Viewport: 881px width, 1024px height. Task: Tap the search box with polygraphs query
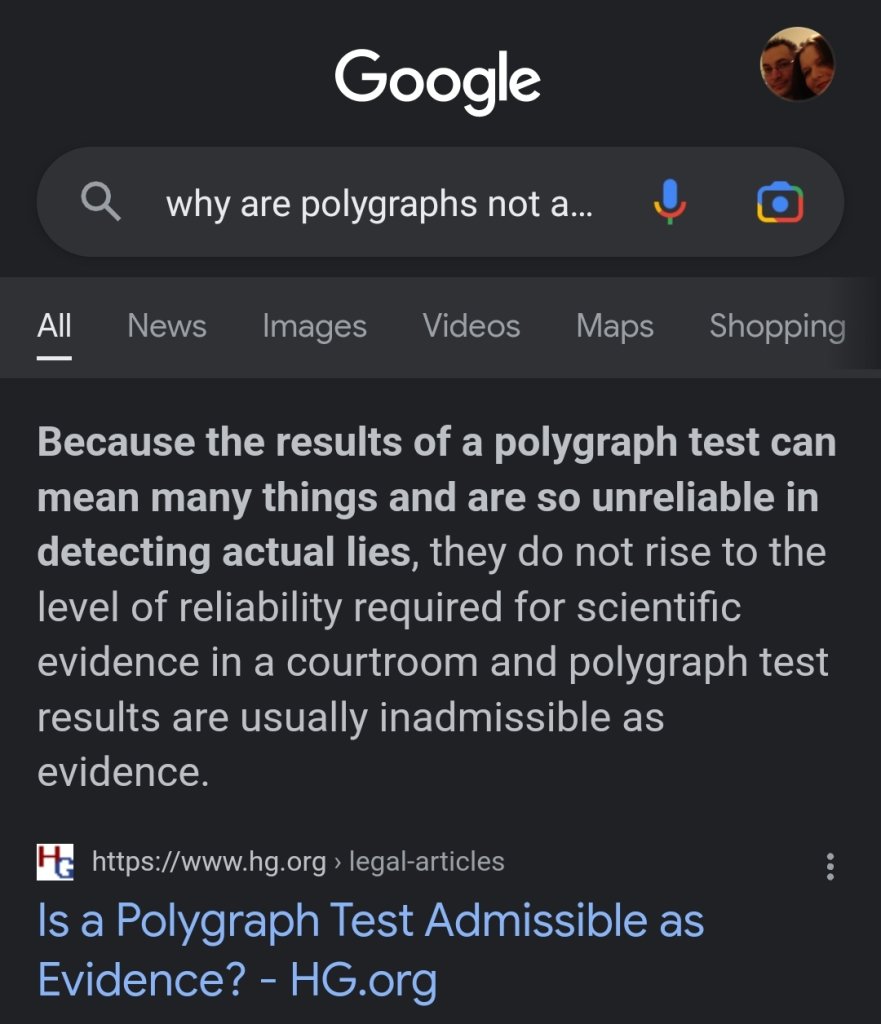pyautogui.click(x=378, y=204)
